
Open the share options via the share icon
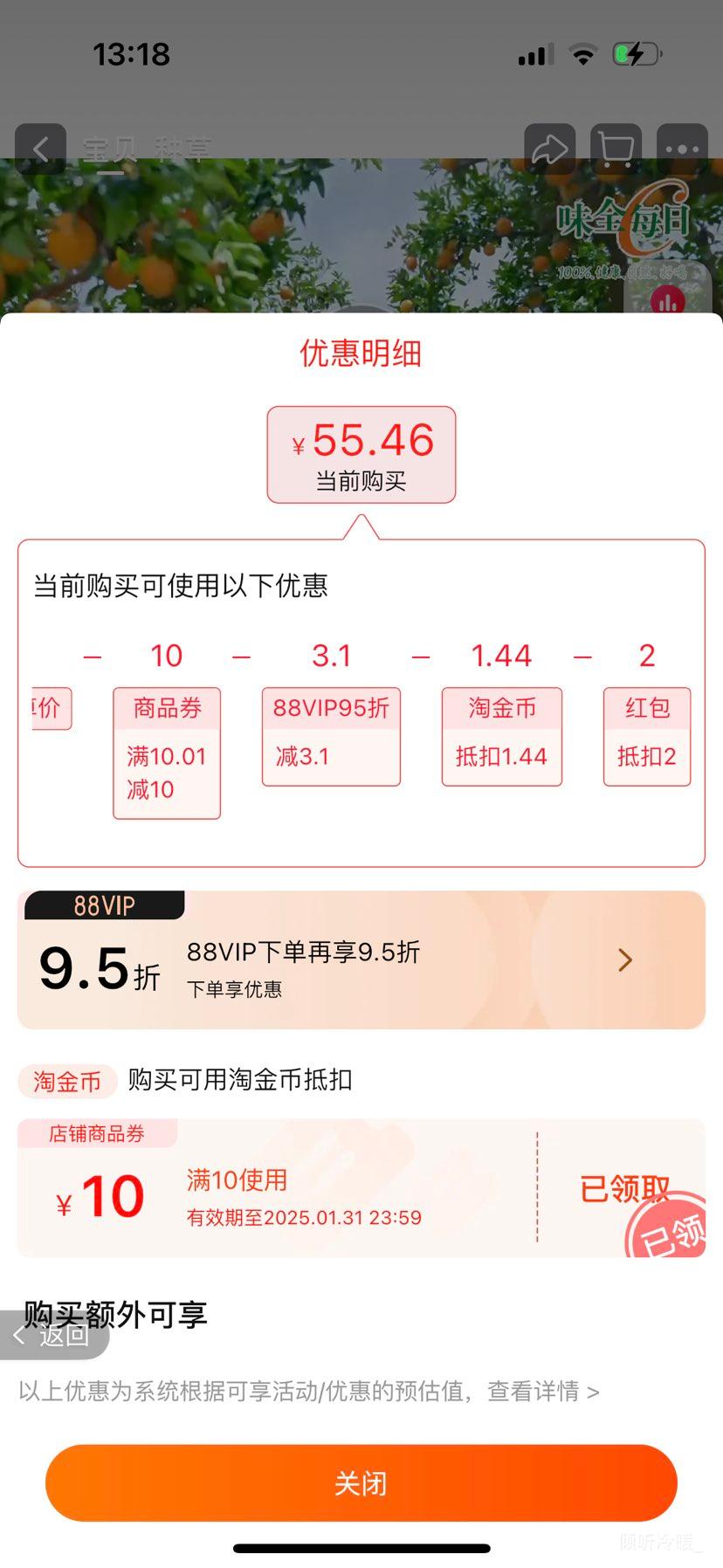tap(550, 148)
